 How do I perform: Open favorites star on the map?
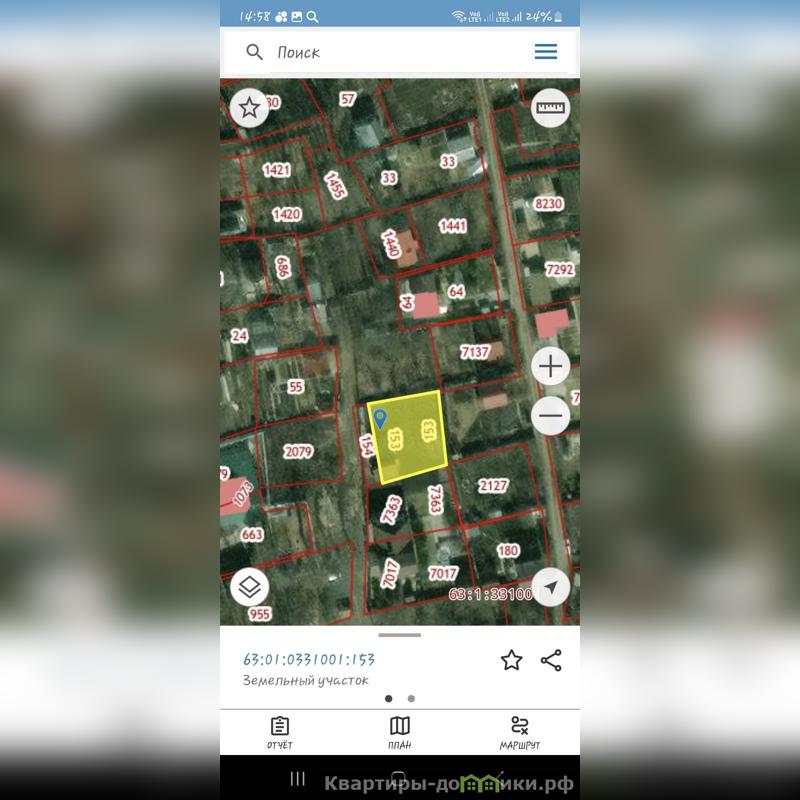click(250, 108)
